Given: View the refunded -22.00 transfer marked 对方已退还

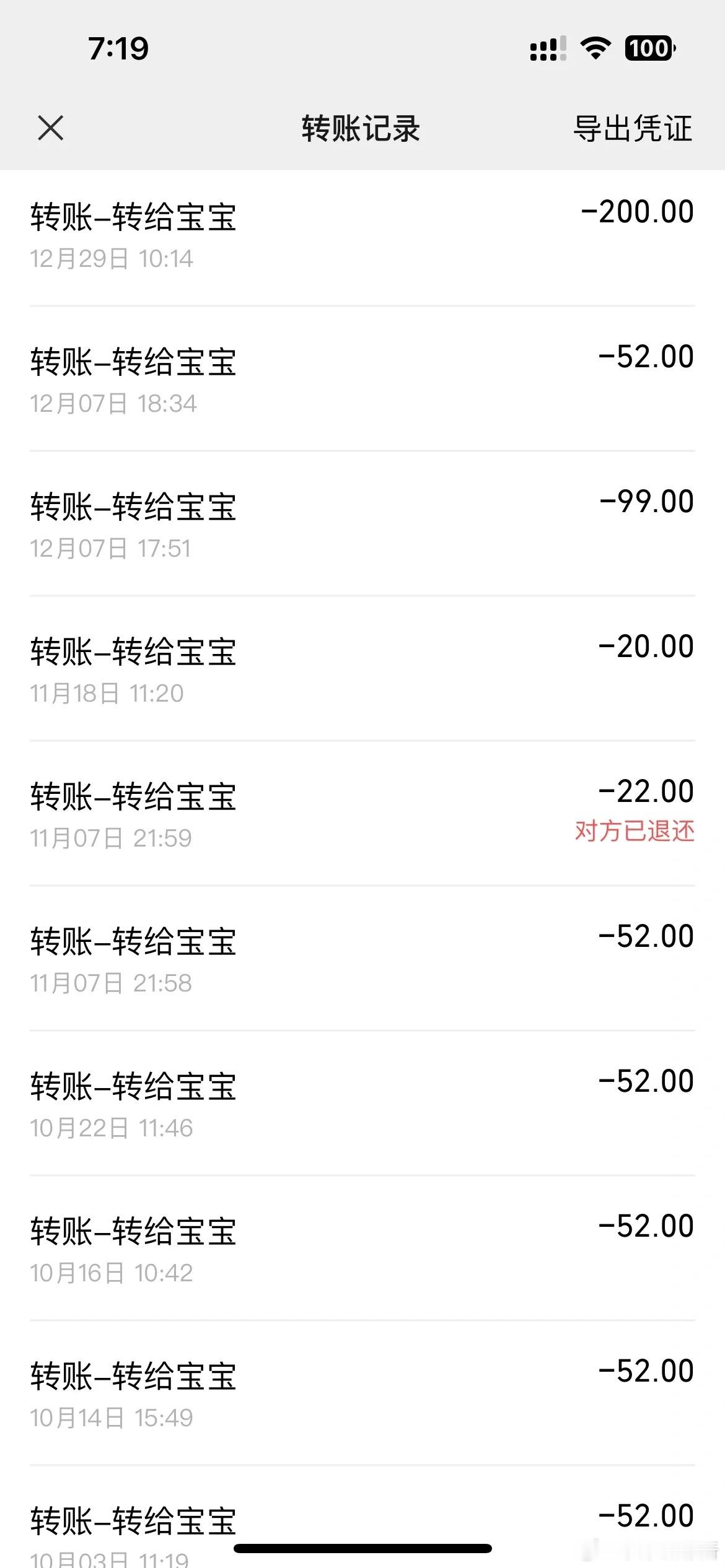Looking at the screenshot, I should (362, 814).
